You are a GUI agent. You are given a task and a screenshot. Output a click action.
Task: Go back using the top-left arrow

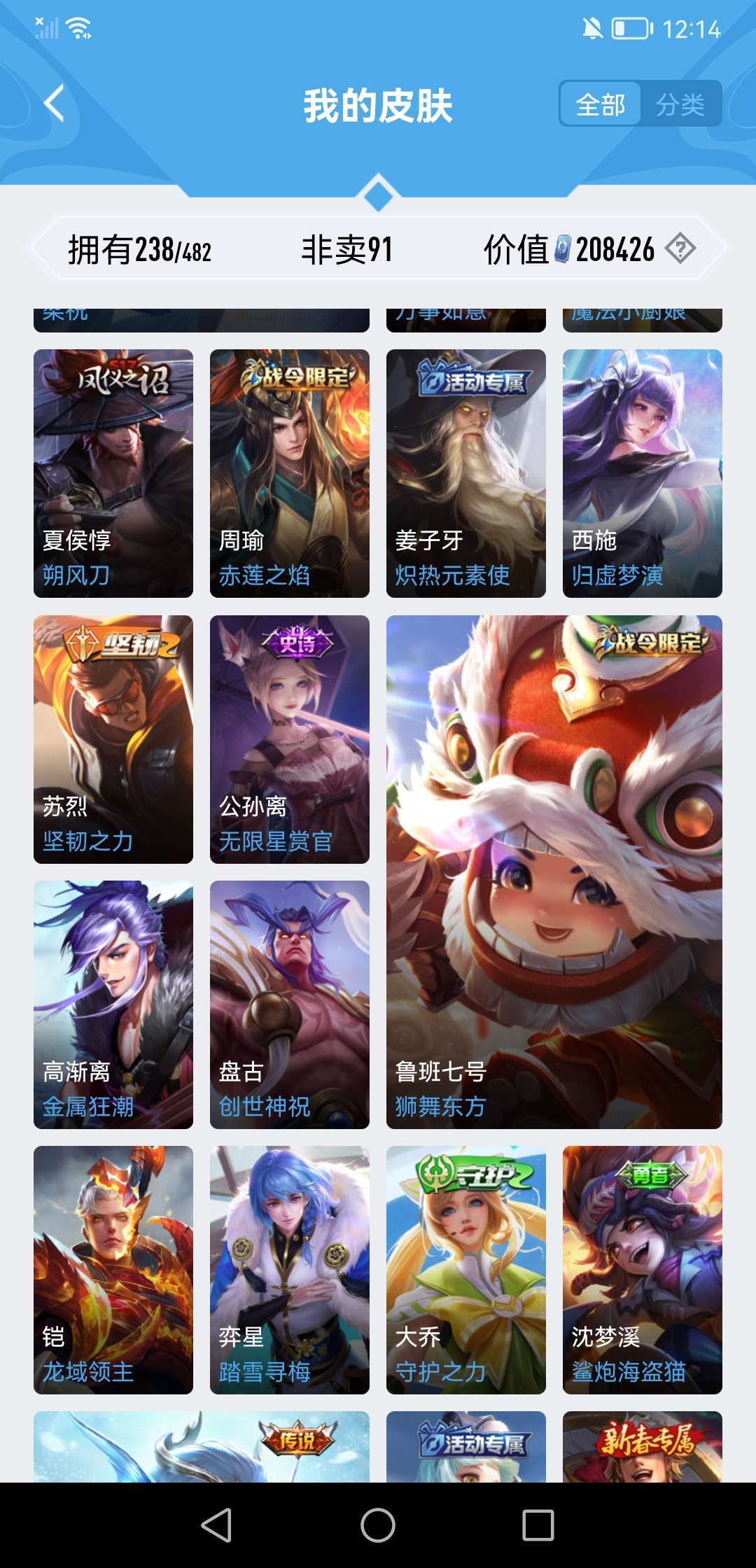click(x=55, y=104)
